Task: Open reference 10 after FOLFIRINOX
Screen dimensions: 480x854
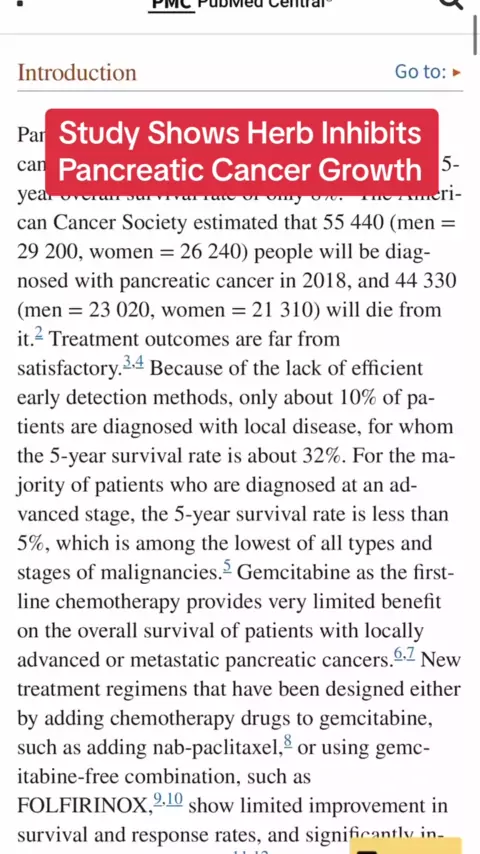Action: tap(174, 800)
